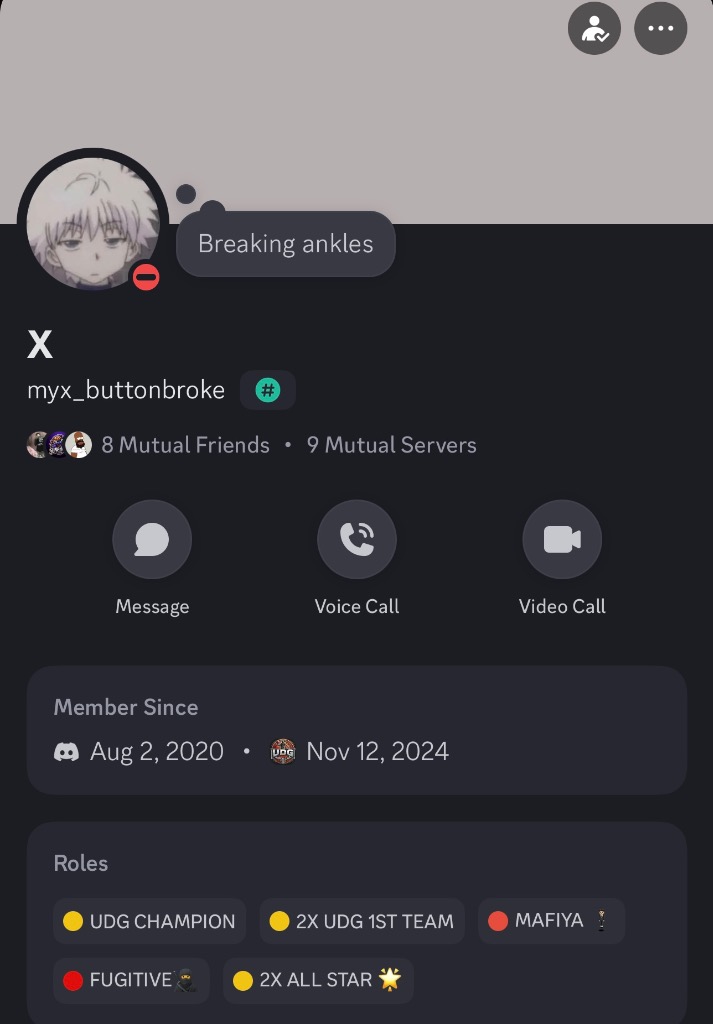View the 8 Mutual Friends

pos(185,445)
